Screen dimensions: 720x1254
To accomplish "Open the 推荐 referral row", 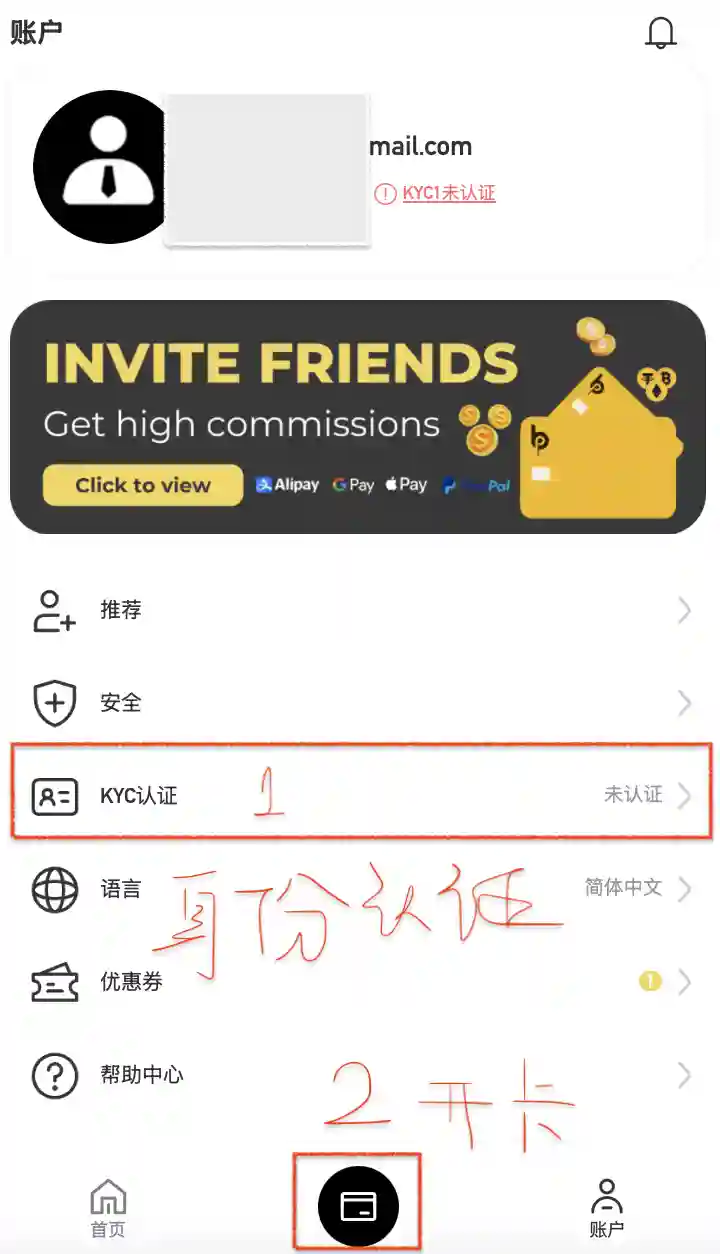I will coord(360,610).
